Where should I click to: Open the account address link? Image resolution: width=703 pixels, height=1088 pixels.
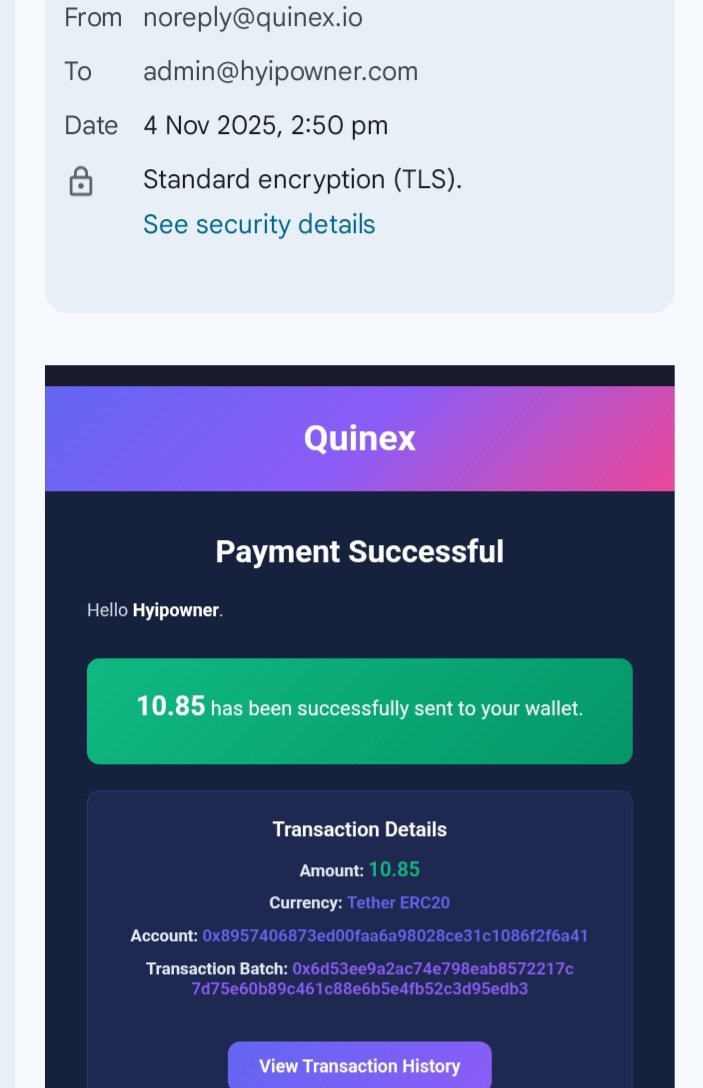pos(395,936)
